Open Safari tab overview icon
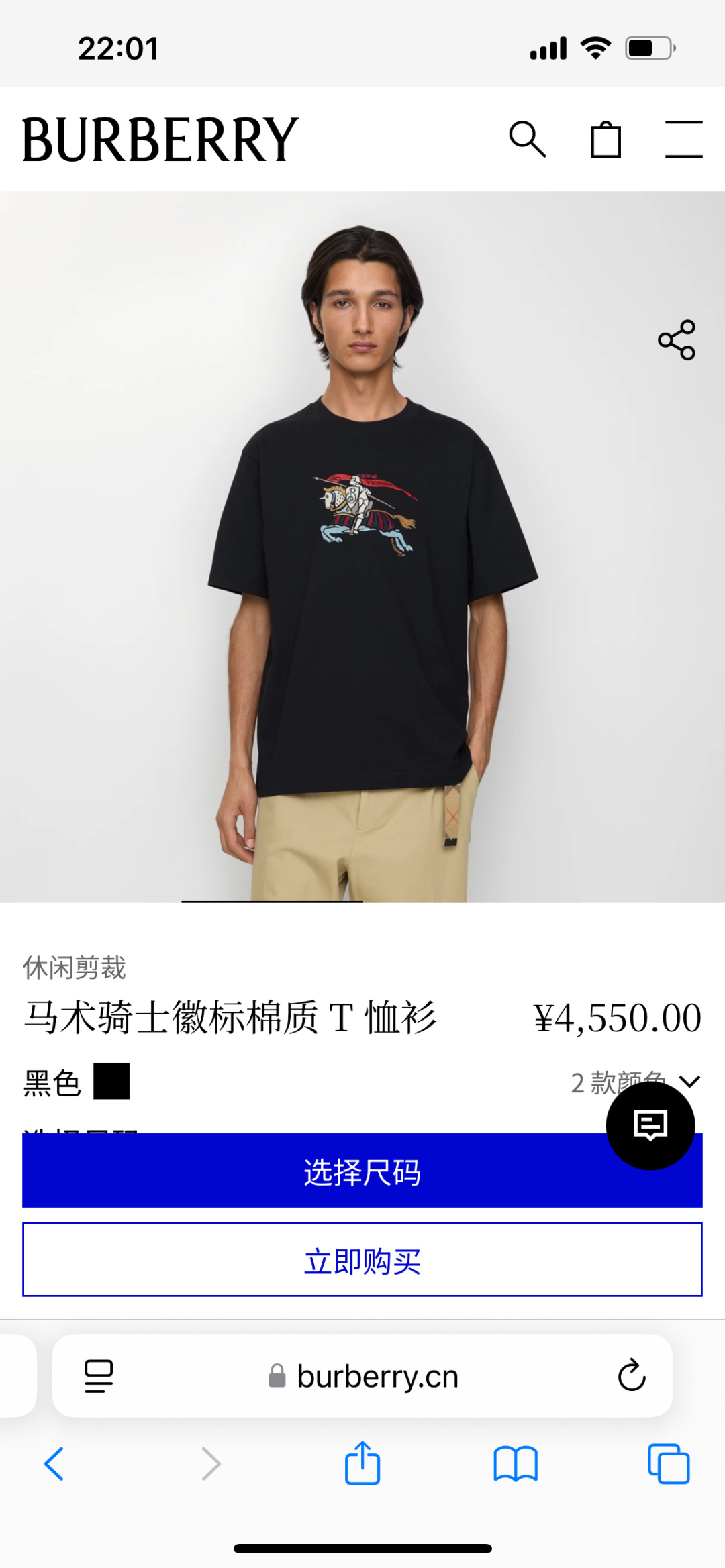The width and height of the screenshot is (725, 1568). point(667,1464)
